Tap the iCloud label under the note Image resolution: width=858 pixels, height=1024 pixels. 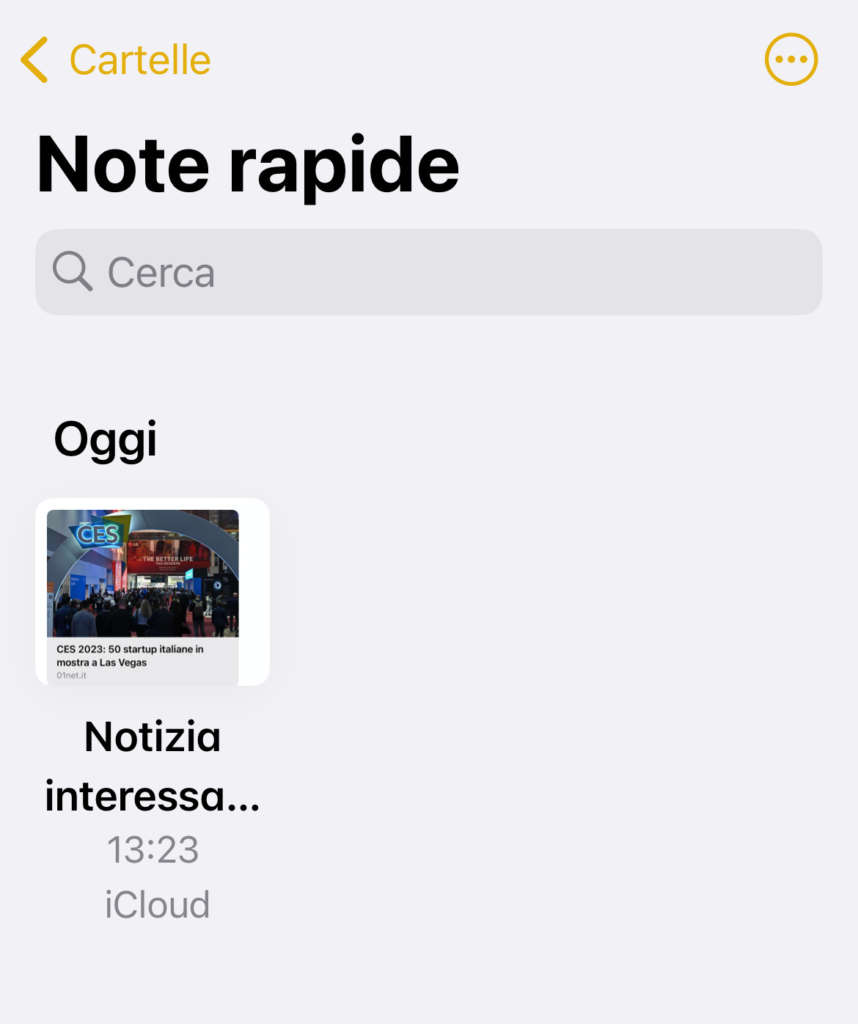pos(155,904)
